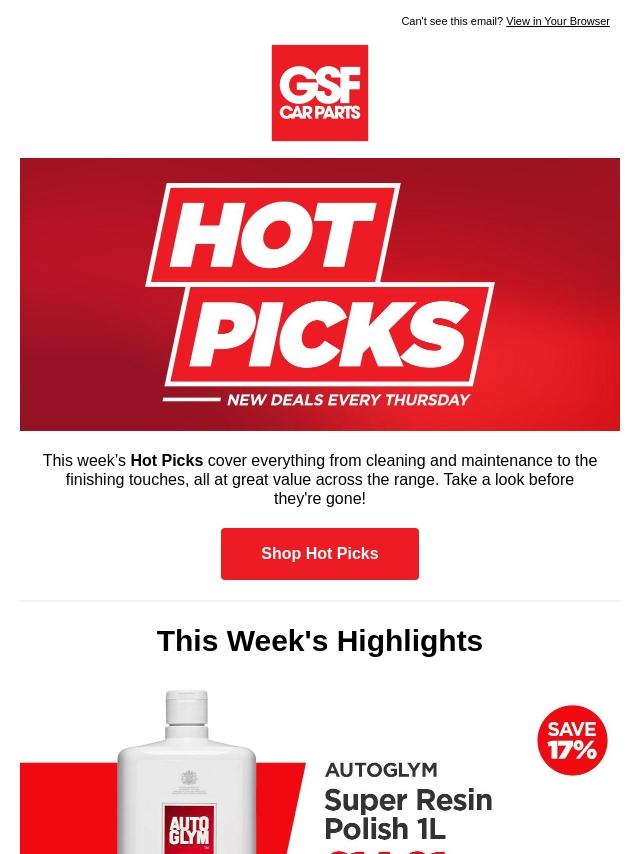Tap the Shop Hot Picks button
This screenshot has height=854, width=640.
click(320, 553)
